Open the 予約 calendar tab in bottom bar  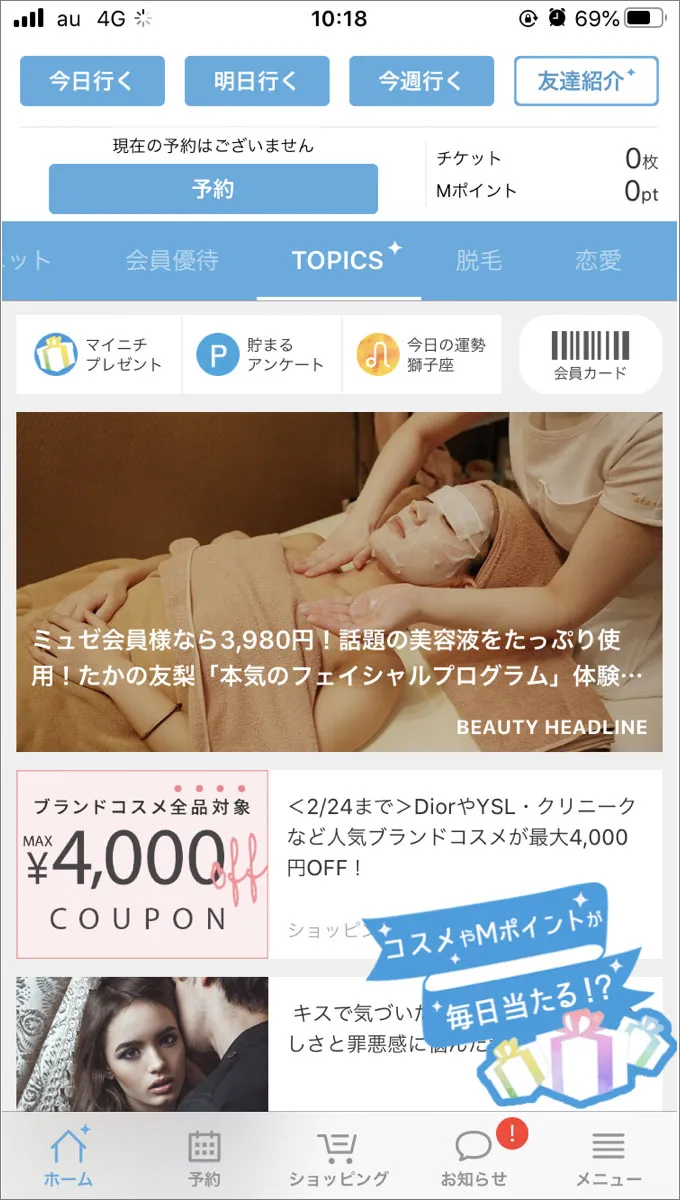pos(204,1156)
